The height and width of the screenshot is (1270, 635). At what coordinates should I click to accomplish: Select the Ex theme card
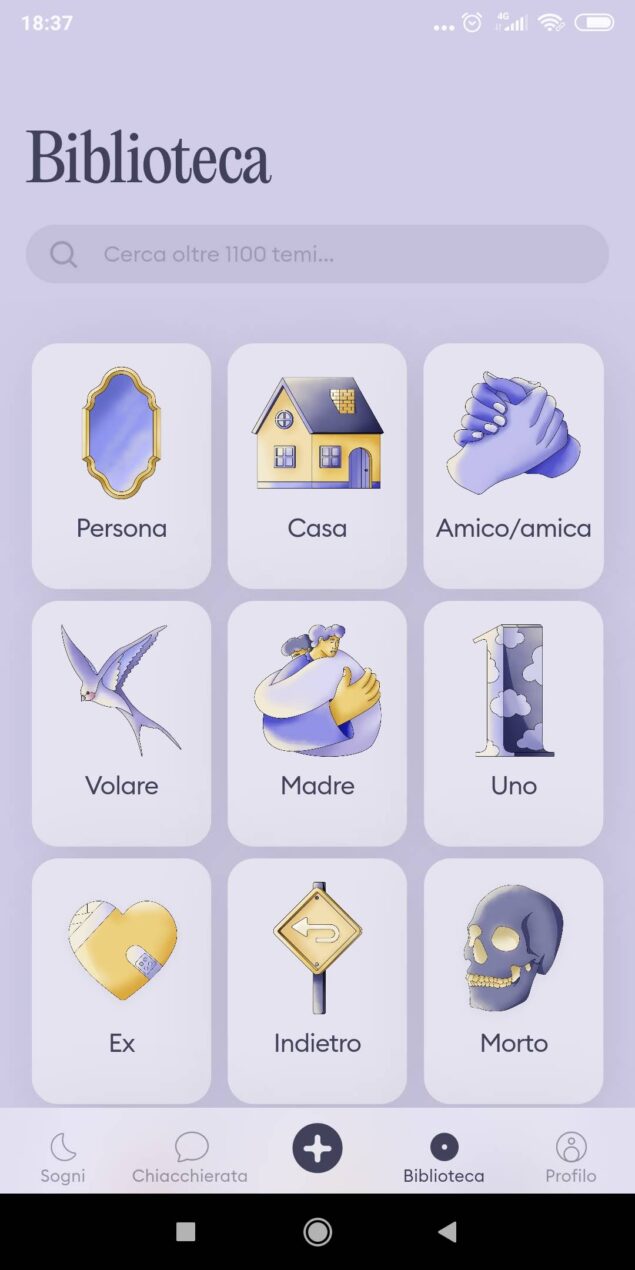click(121, 978)
